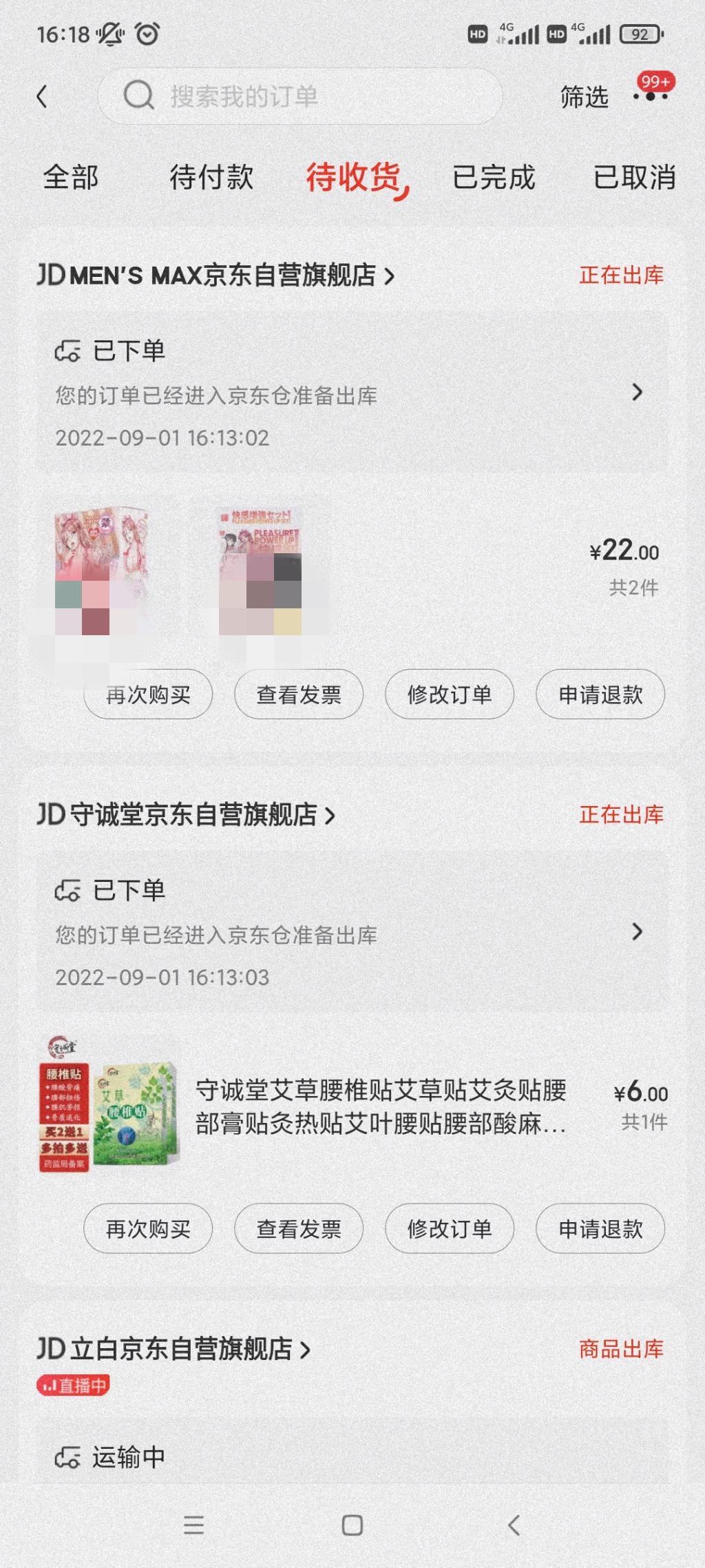This screenshot has width=705, height=1568.
Task: Open MEN'S MAX京东自营旗舰店 store page
Action: [x=216, y=276]
